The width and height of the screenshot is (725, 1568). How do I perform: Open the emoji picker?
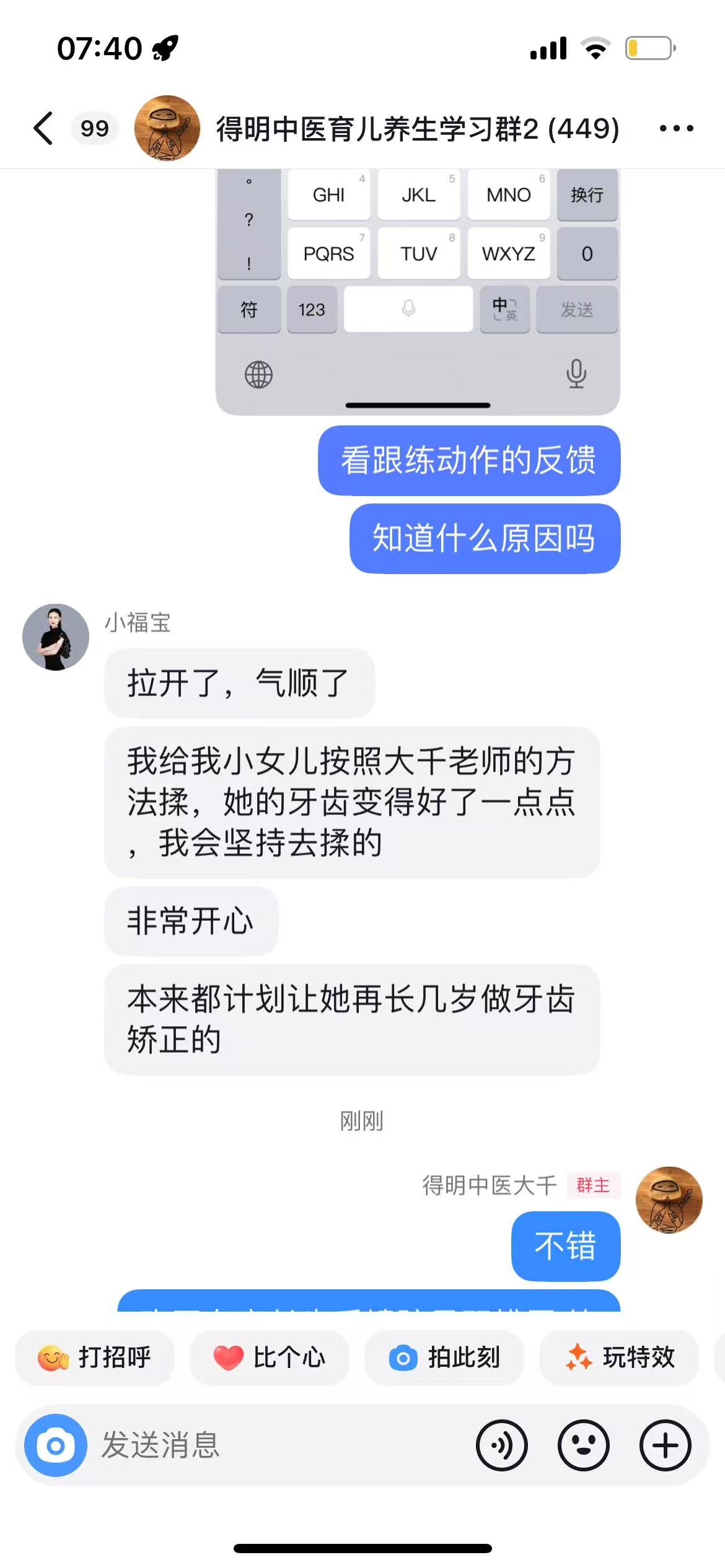click(x=583, y=1445)
